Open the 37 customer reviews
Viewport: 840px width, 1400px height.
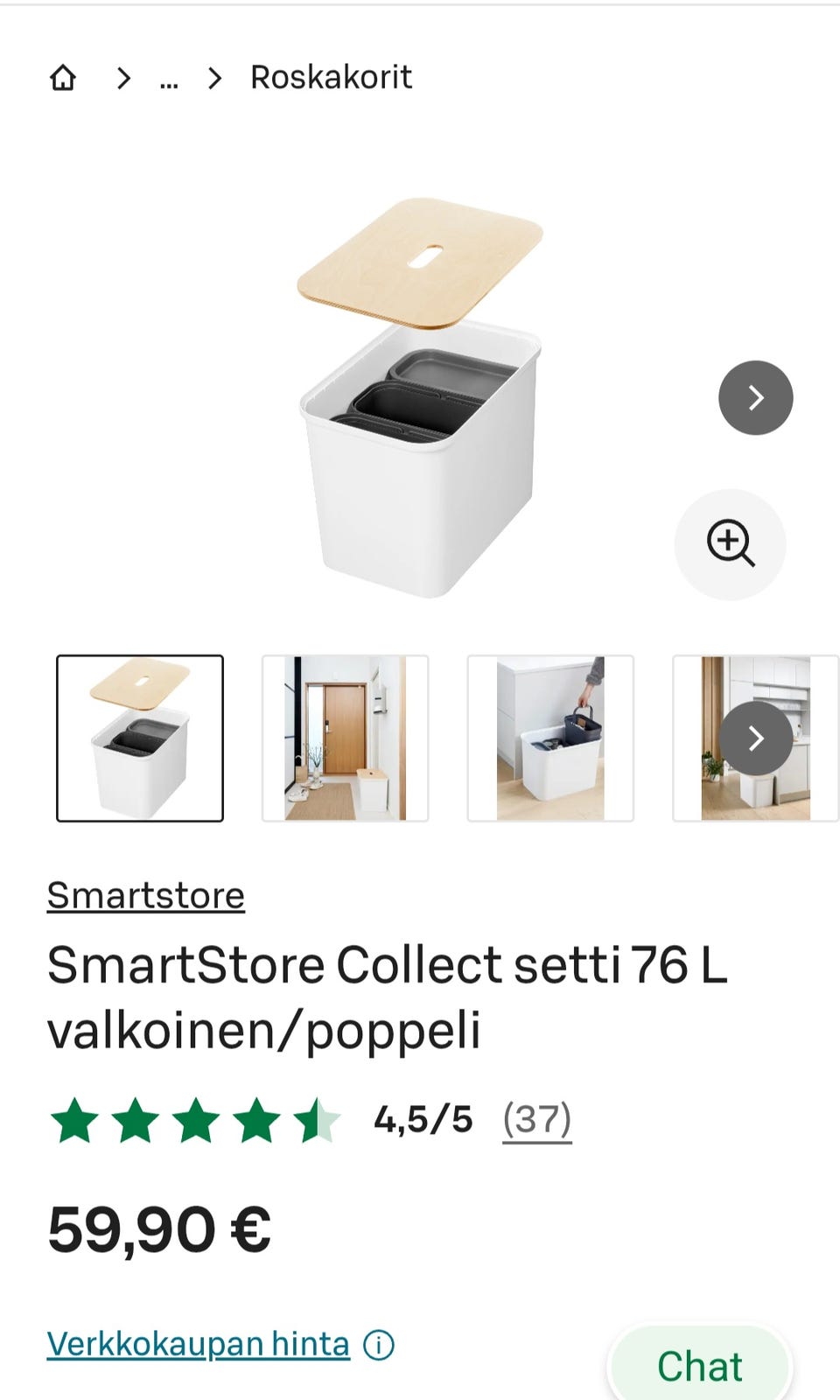pyautogui.click(x=536, y=1119)
